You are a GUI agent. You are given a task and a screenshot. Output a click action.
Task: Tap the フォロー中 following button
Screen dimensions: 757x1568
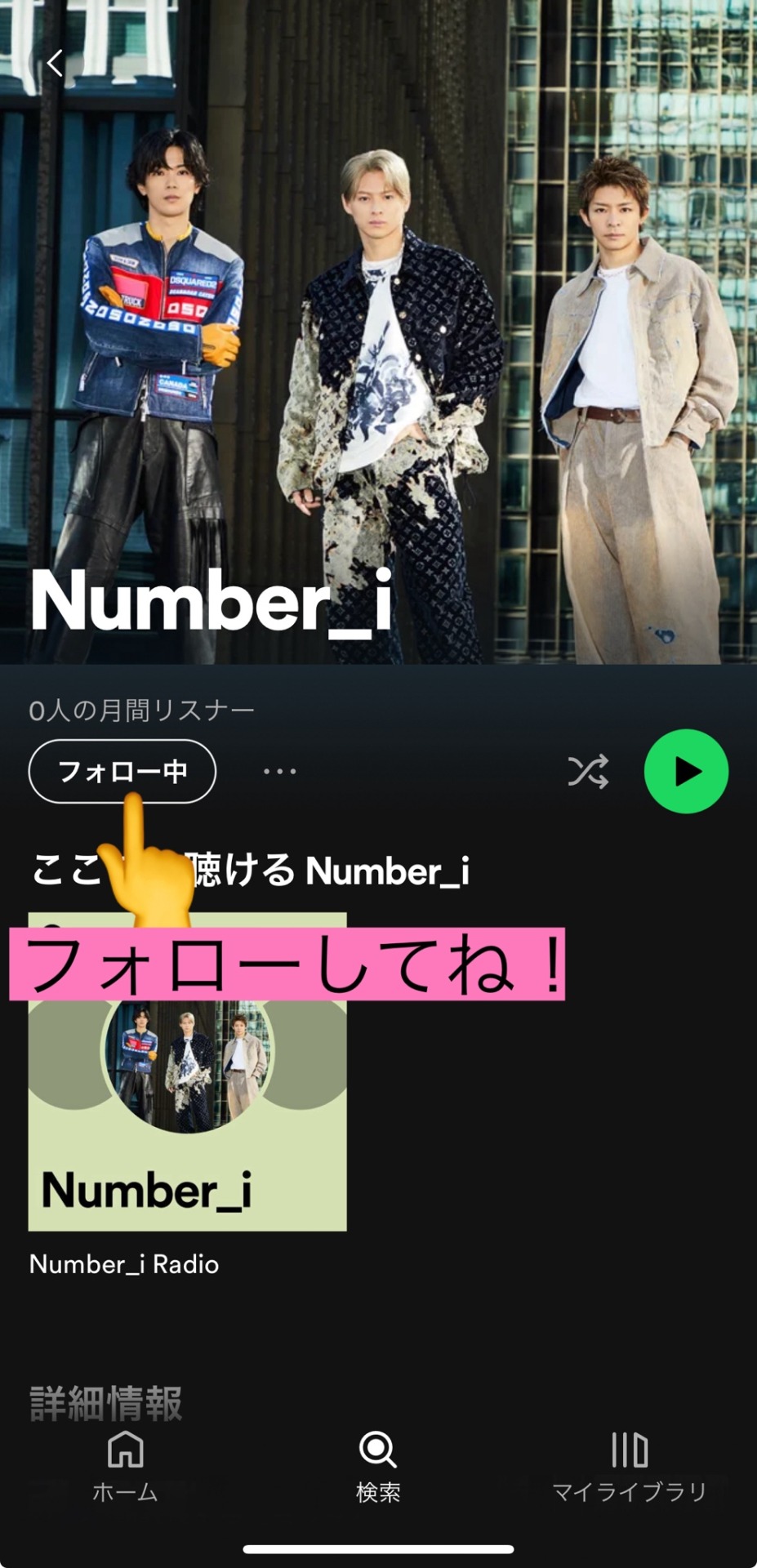122,771
